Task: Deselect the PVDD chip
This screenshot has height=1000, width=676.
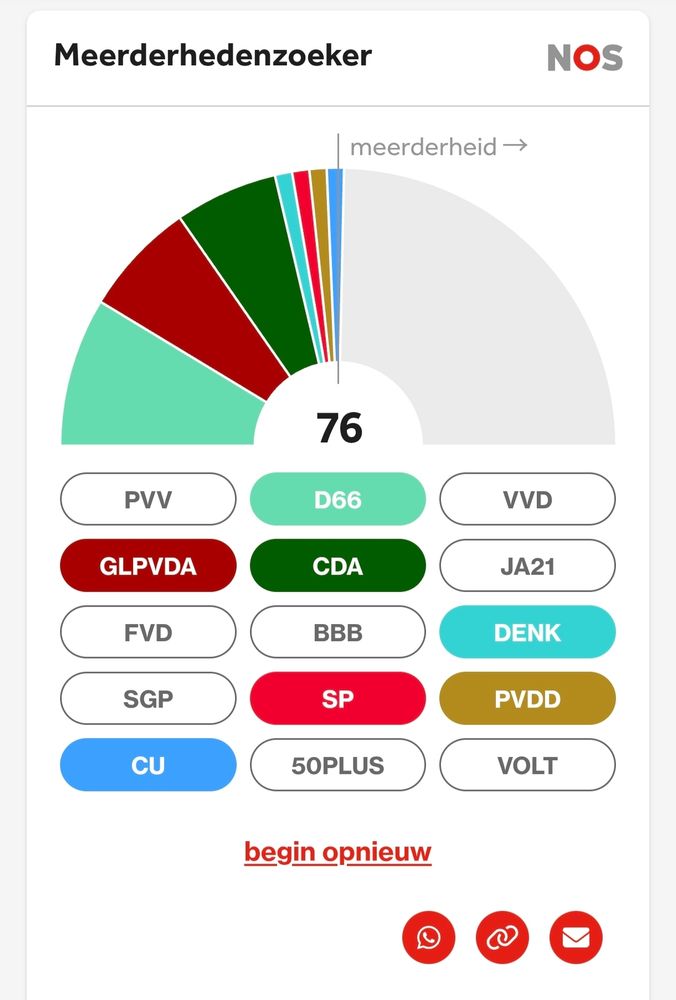Action: point(527,698)
